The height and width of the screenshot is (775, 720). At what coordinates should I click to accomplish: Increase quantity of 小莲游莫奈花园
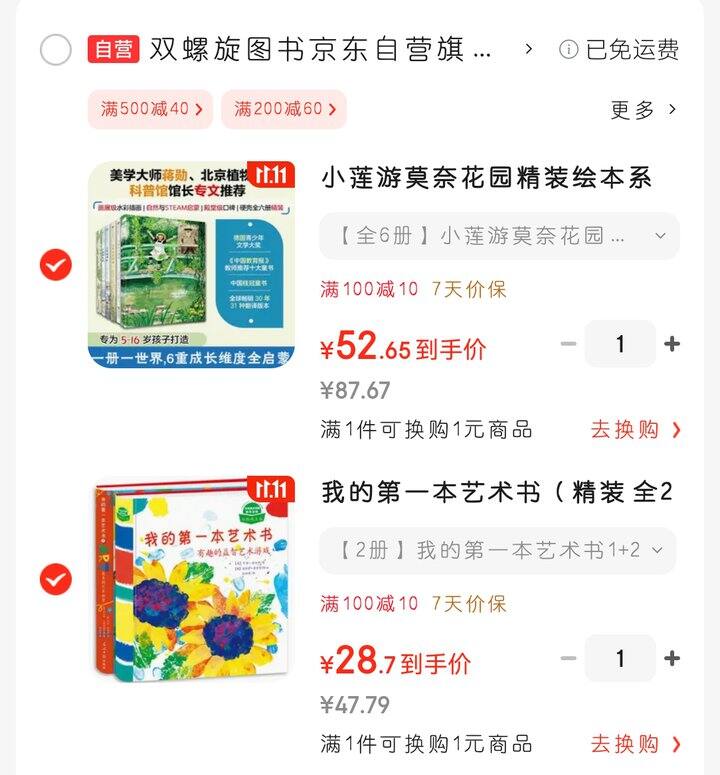(672, 344)
